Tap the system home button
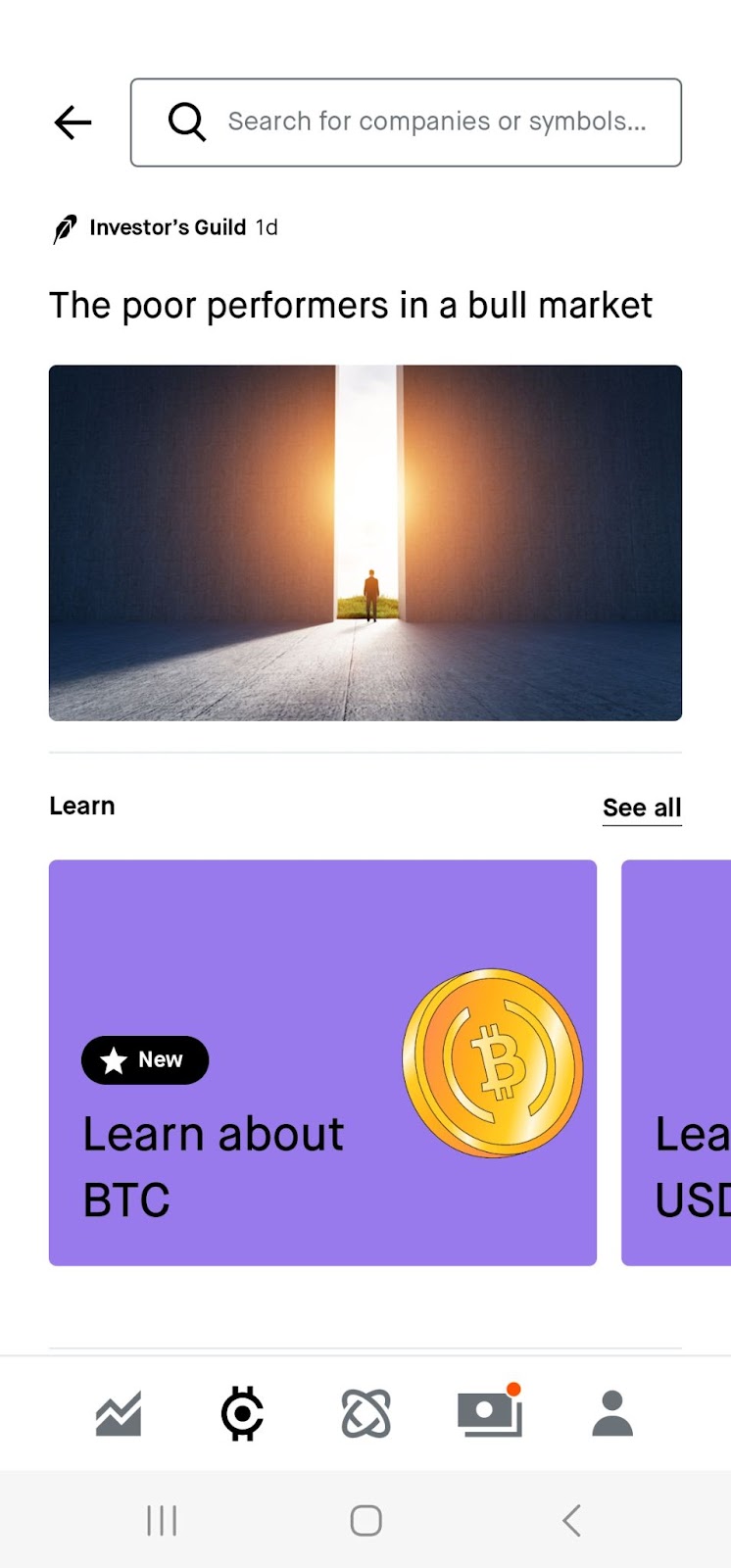731x1568 pixels. 365,1520
